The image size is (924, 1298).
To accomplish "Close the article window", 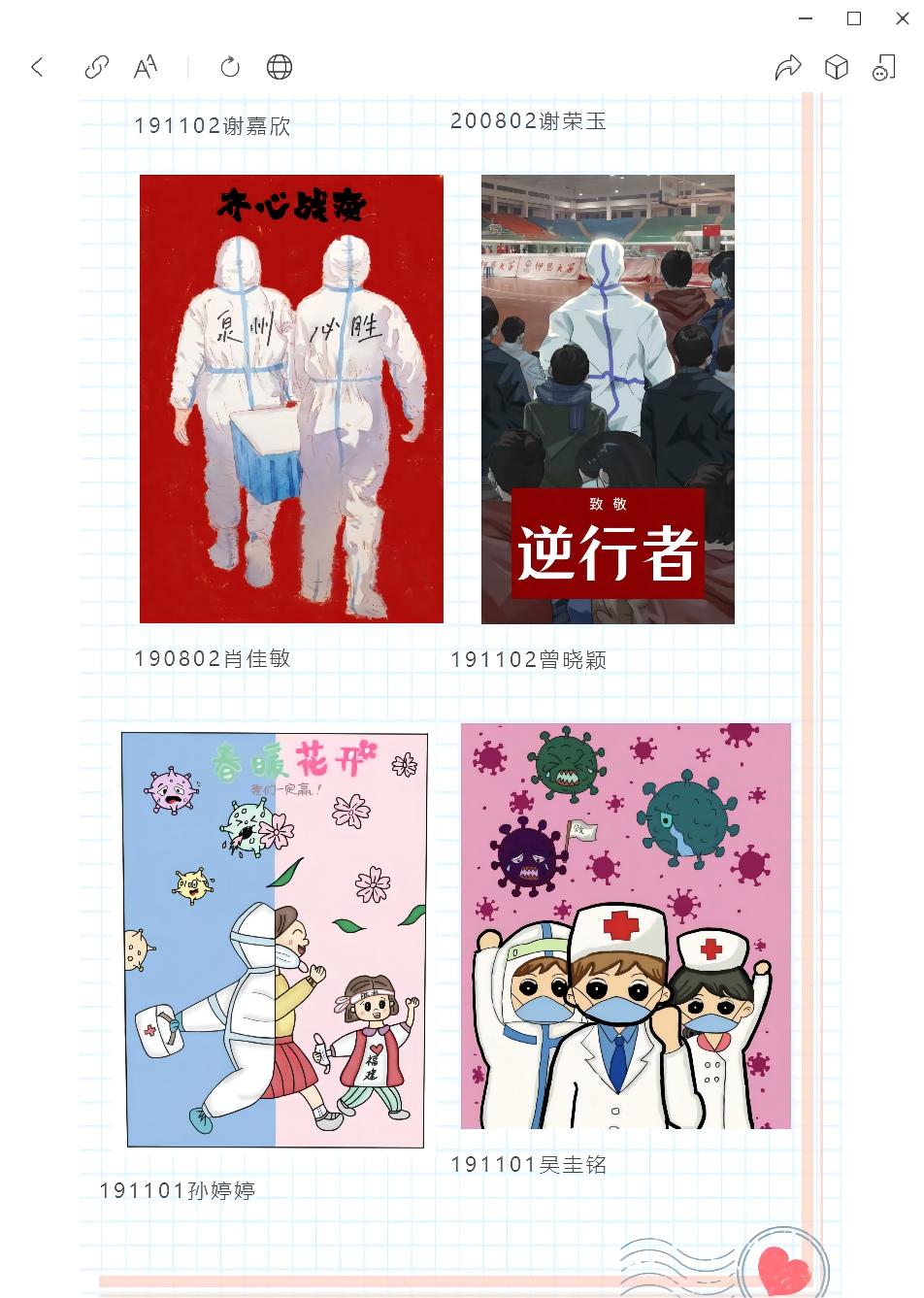I will pyautogui.click(x=902, y=18).
